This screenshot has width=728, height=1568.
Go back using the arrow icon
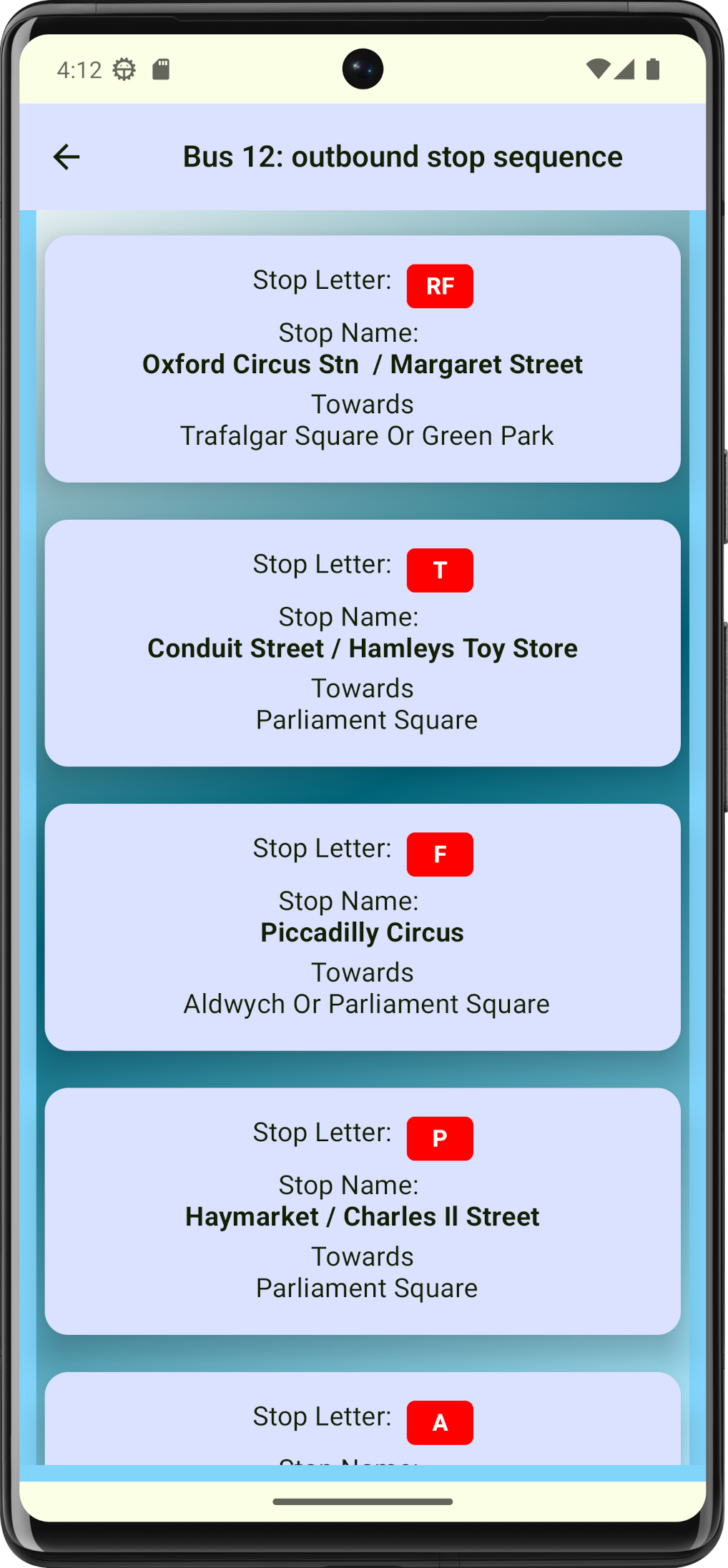click(x=67, y=157)
